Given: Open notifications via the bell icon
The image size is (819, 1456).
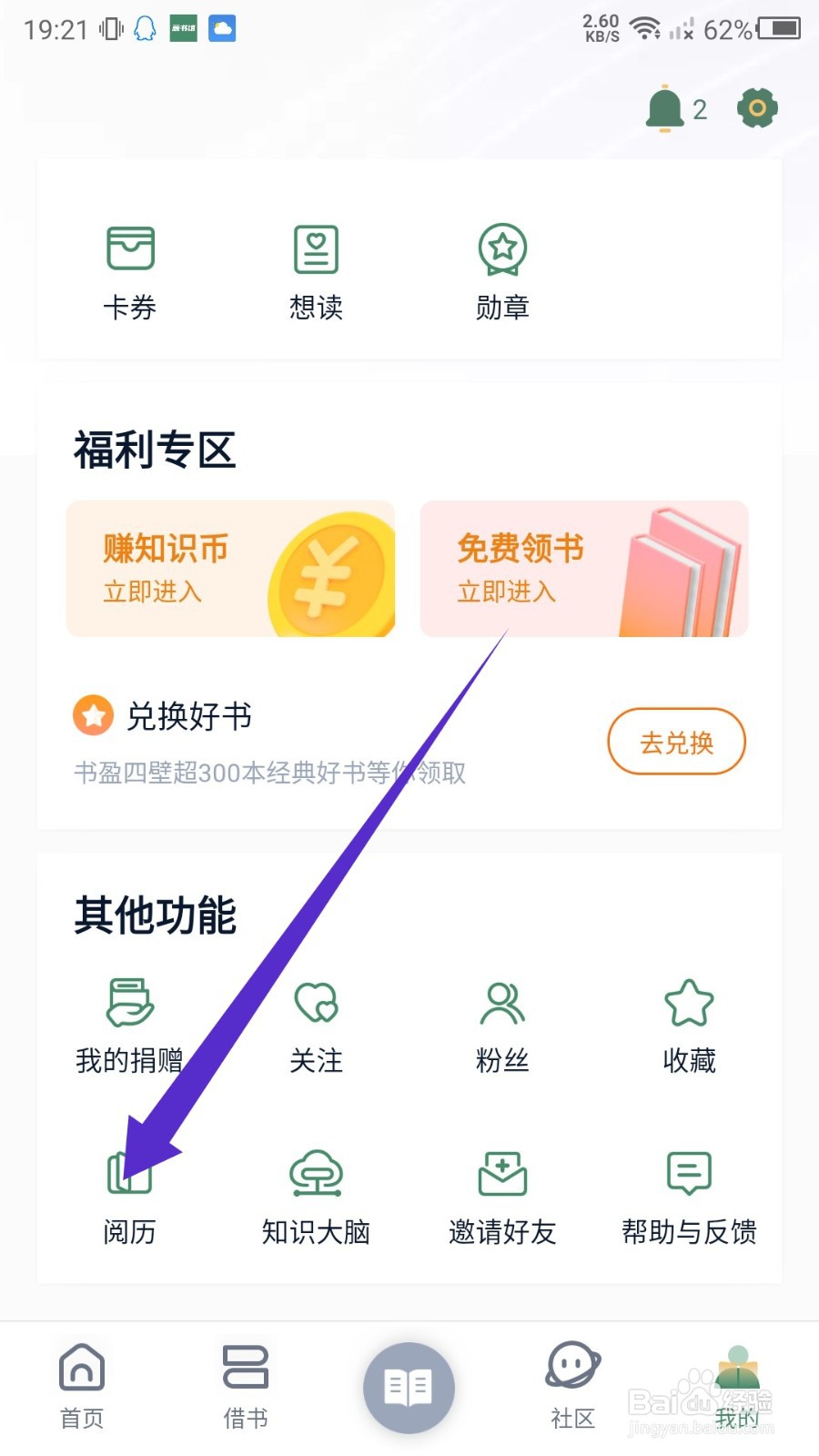Looking at the screenshot, I should (662, 106).
